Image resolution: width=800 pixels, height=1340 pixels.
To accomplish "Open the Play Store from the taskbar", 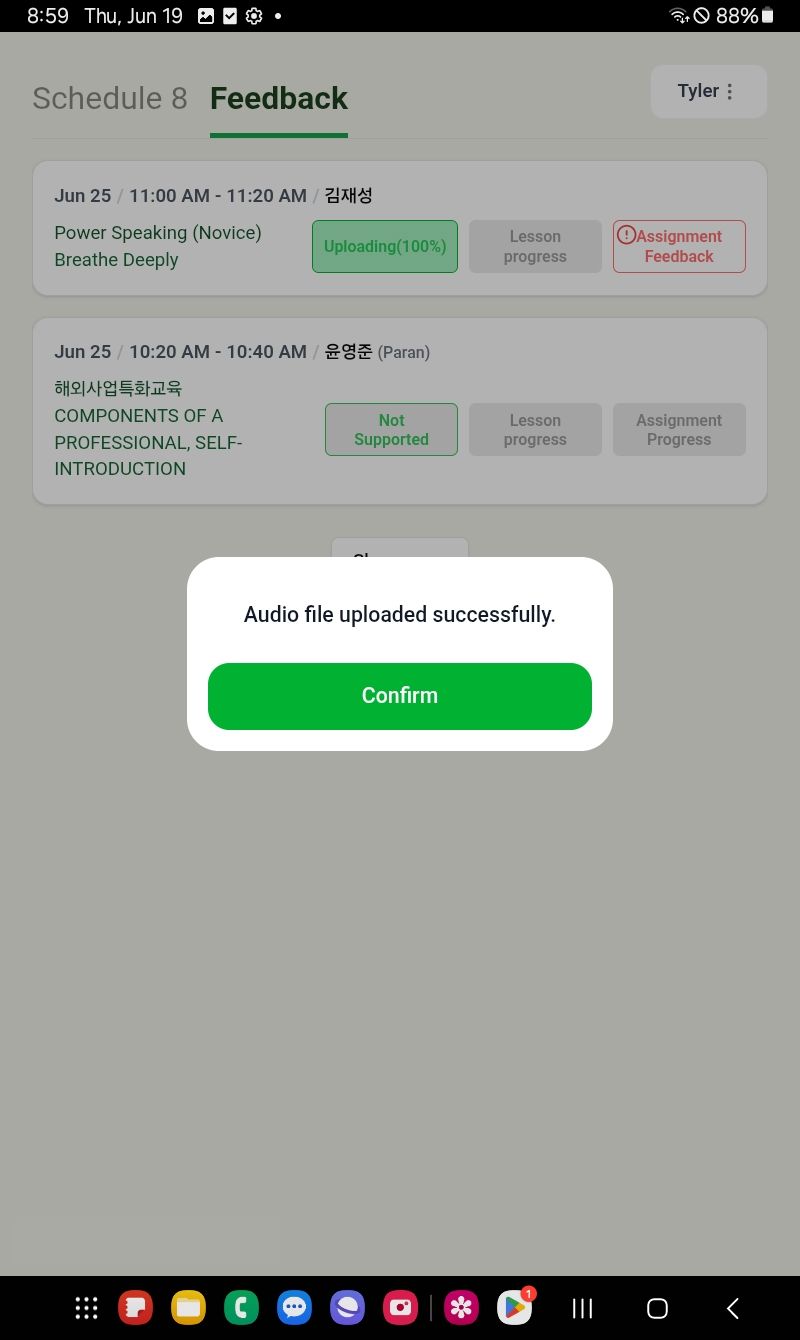I will click(514, 1307).
